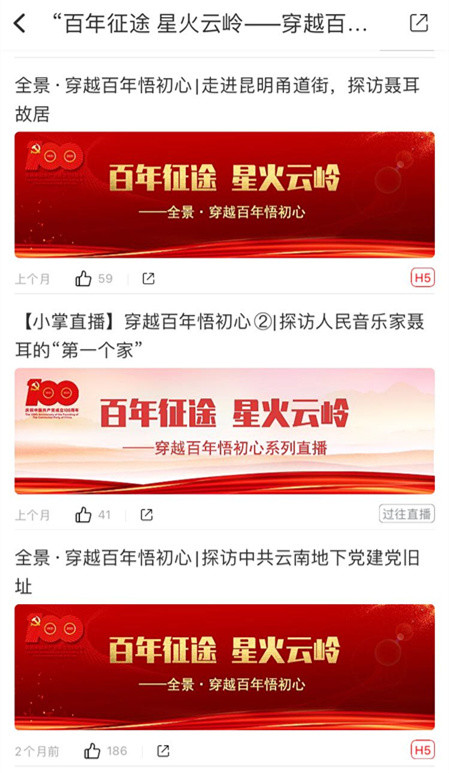Share the post with 186 likes

coord(163,751)
